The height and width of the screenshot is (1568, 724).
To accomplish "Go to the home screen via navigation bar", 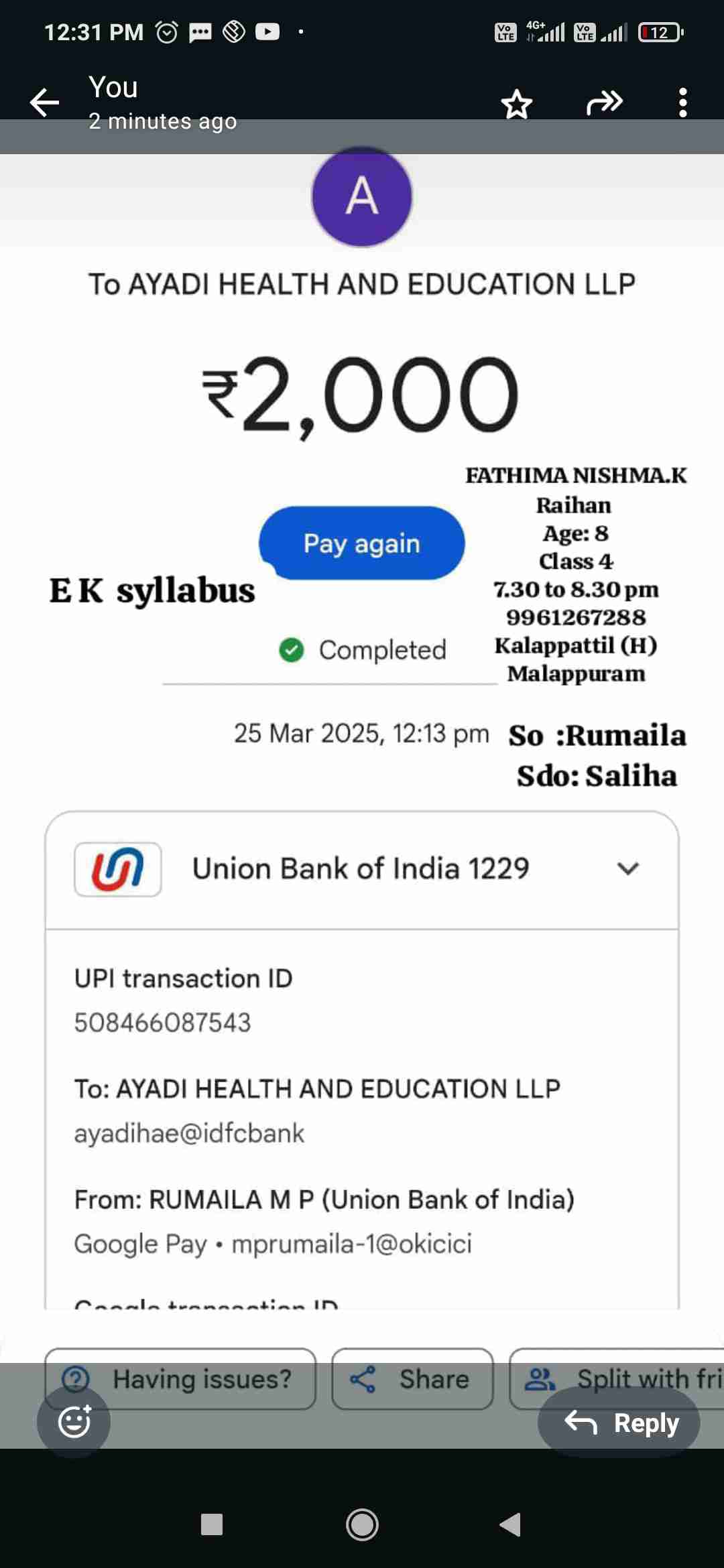I will (x=362, y=1524).
